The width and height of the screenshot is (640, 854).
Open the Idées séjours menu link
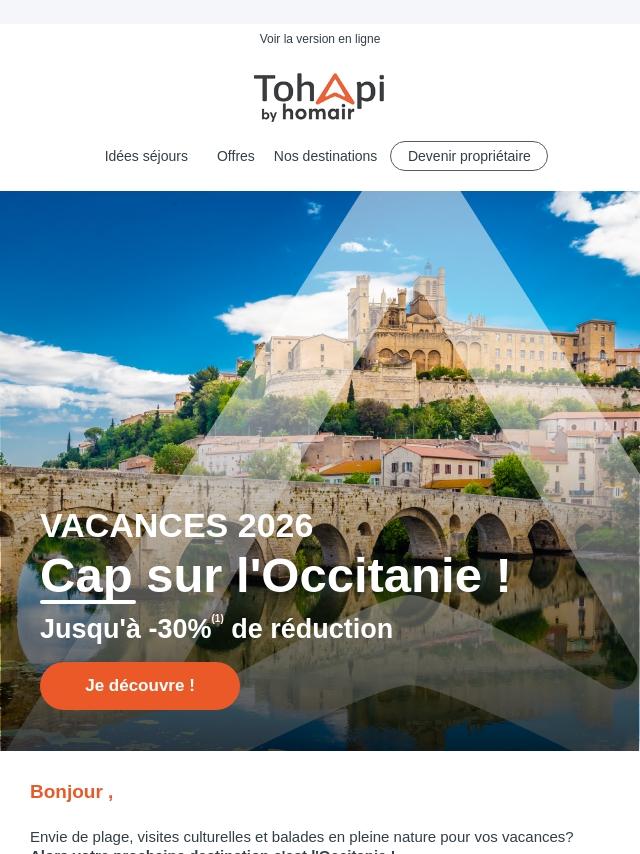pos(146,156)
